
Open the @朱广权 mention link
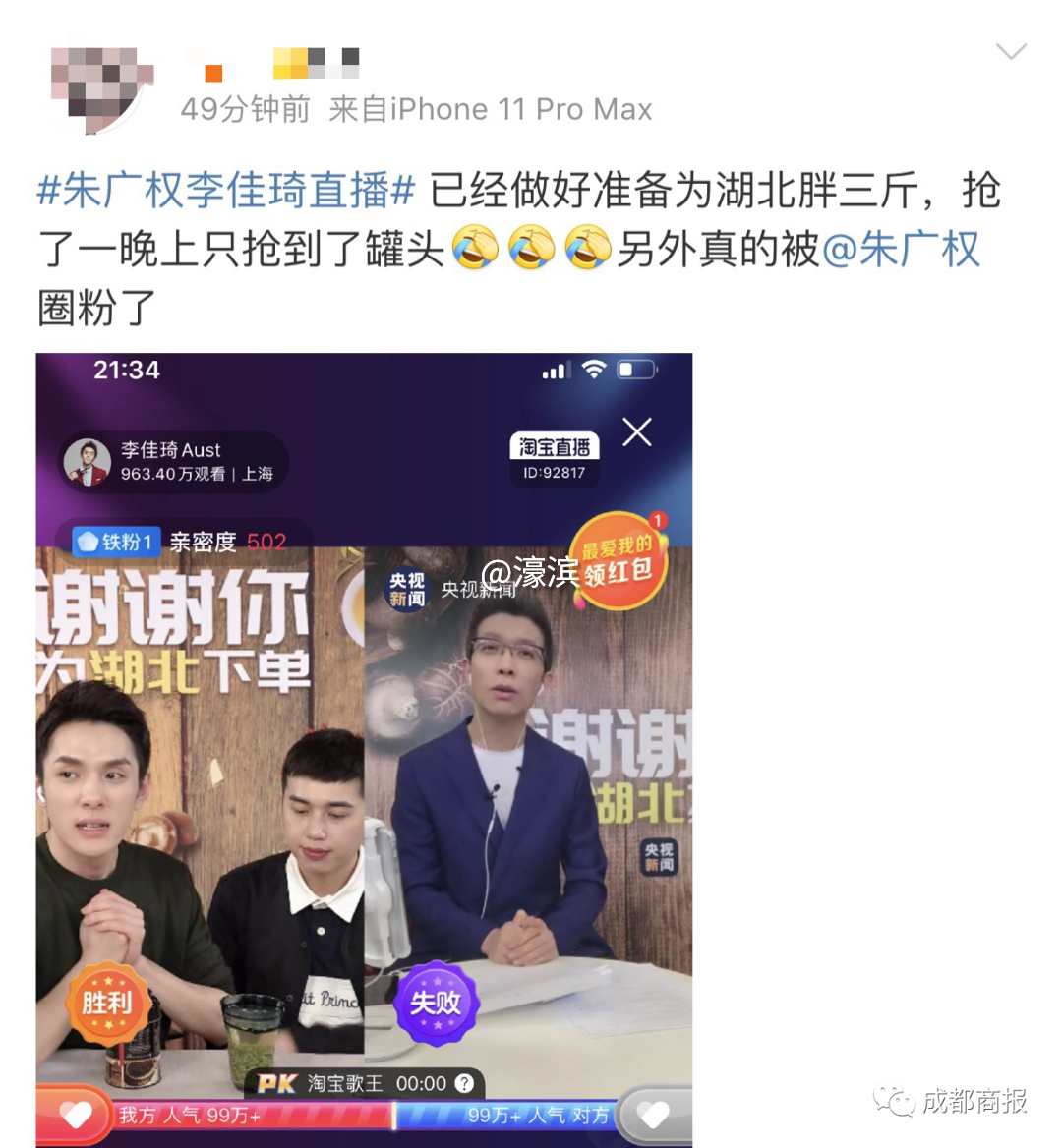[901, 249]
